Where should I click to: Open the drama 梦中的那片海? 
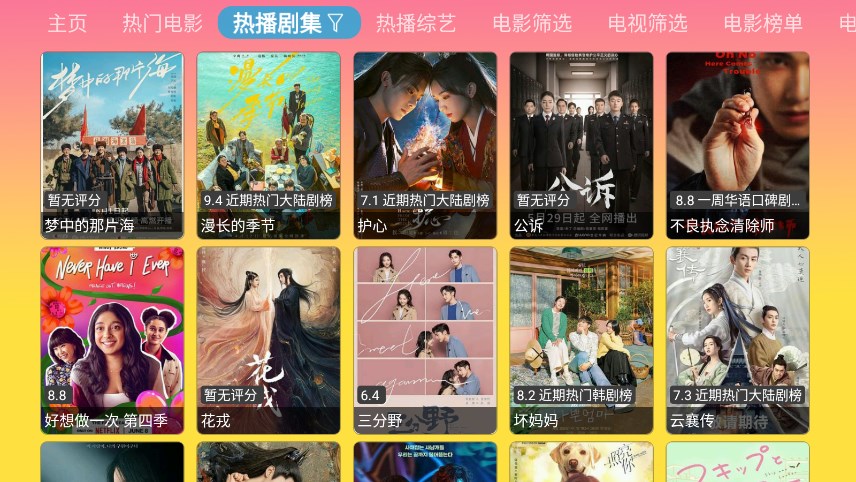(x=112, y=145)
